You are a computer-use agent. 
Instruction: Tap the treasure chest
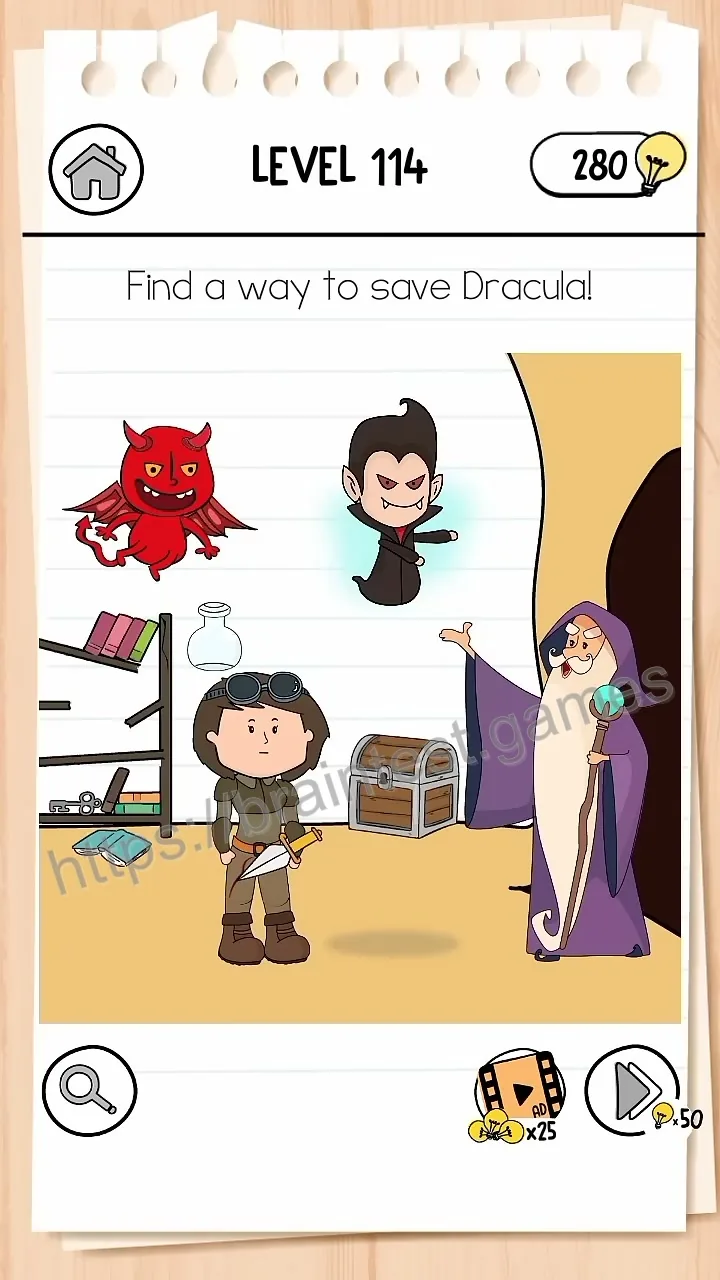point(404,785)
